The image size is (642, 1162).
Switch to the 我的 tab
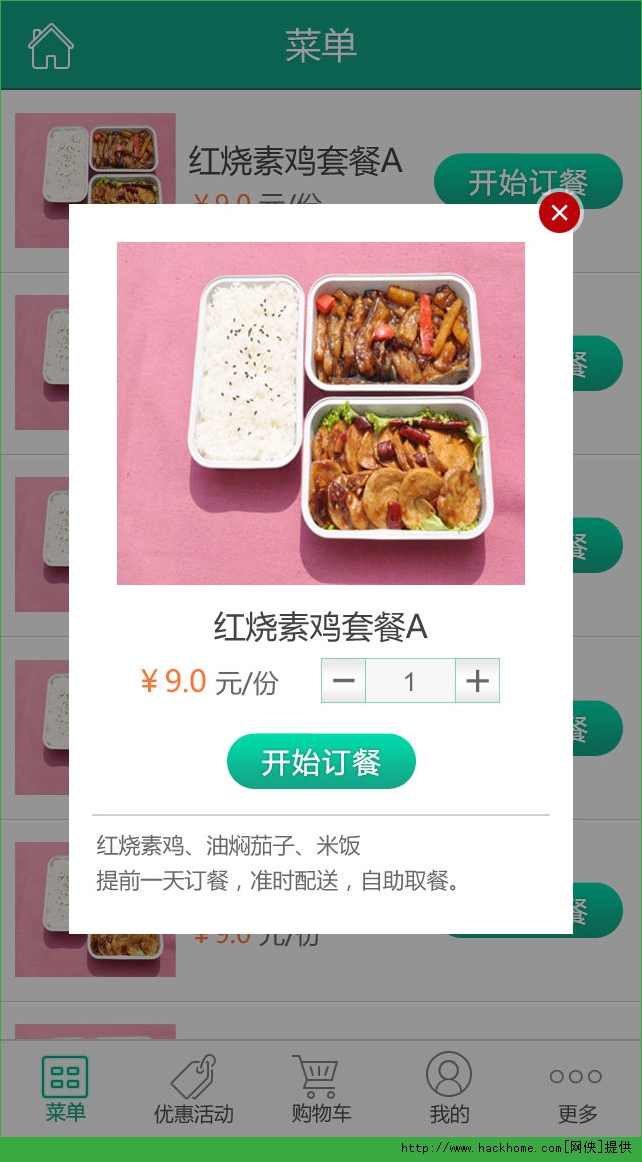tap(449, 1089)
